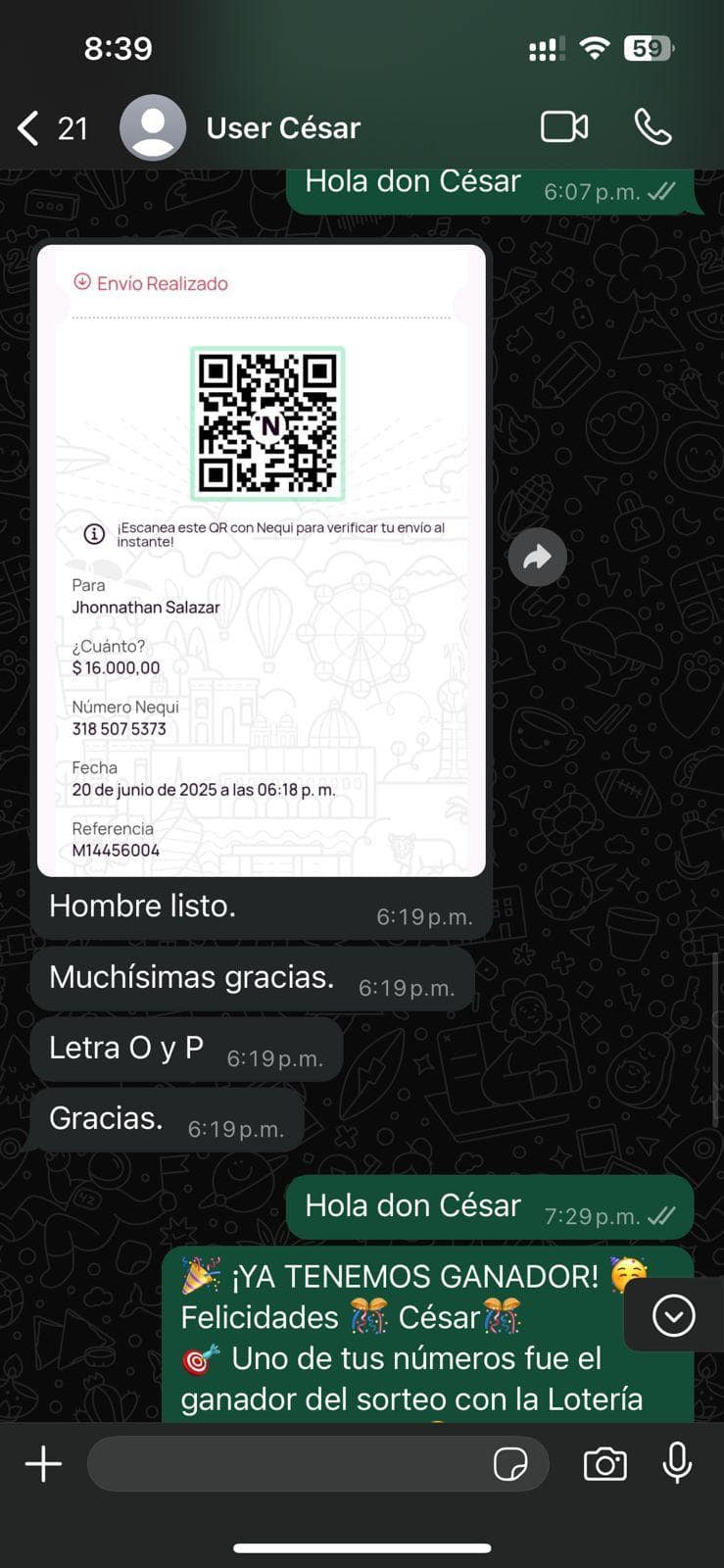Open the sticker picker
Image resolution: width=724 pixels, height=1568 pixels.
(510, 1464)
